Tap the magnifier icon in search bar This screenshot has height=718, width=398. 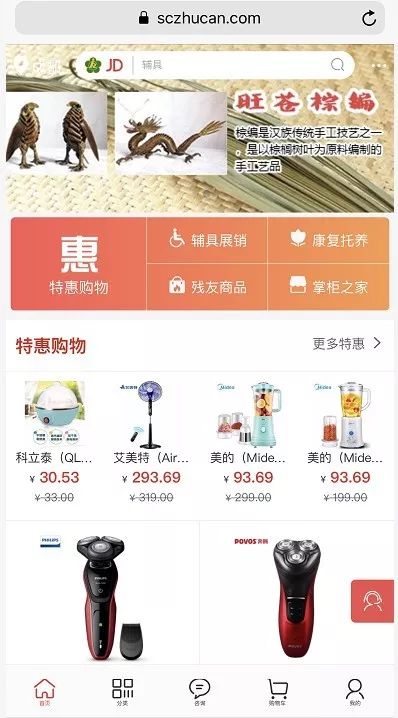(x=338, y=65)
